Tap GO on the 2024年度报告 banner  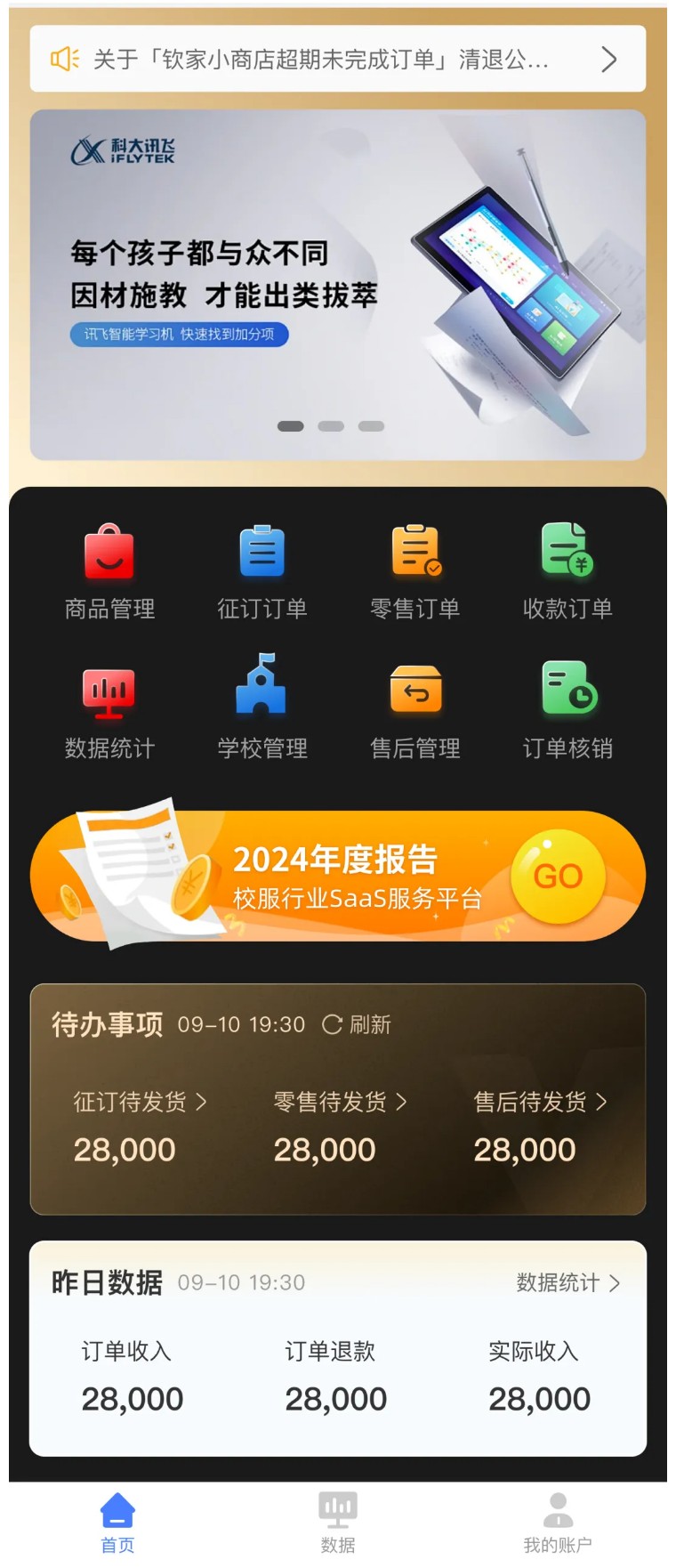point(558,877)
